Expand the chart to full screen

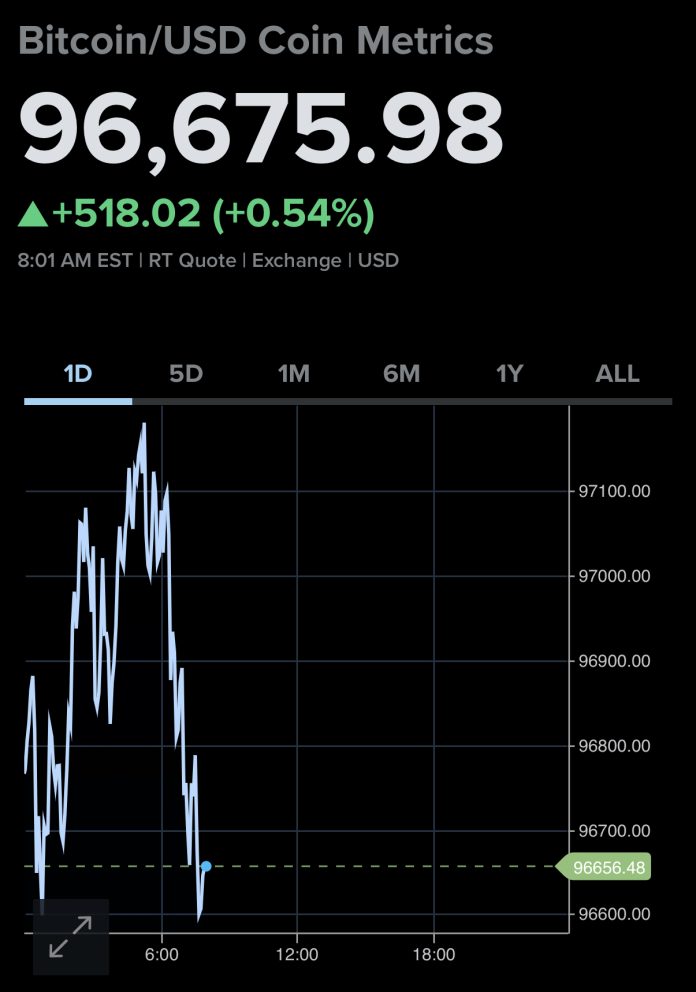pos(70,937)
